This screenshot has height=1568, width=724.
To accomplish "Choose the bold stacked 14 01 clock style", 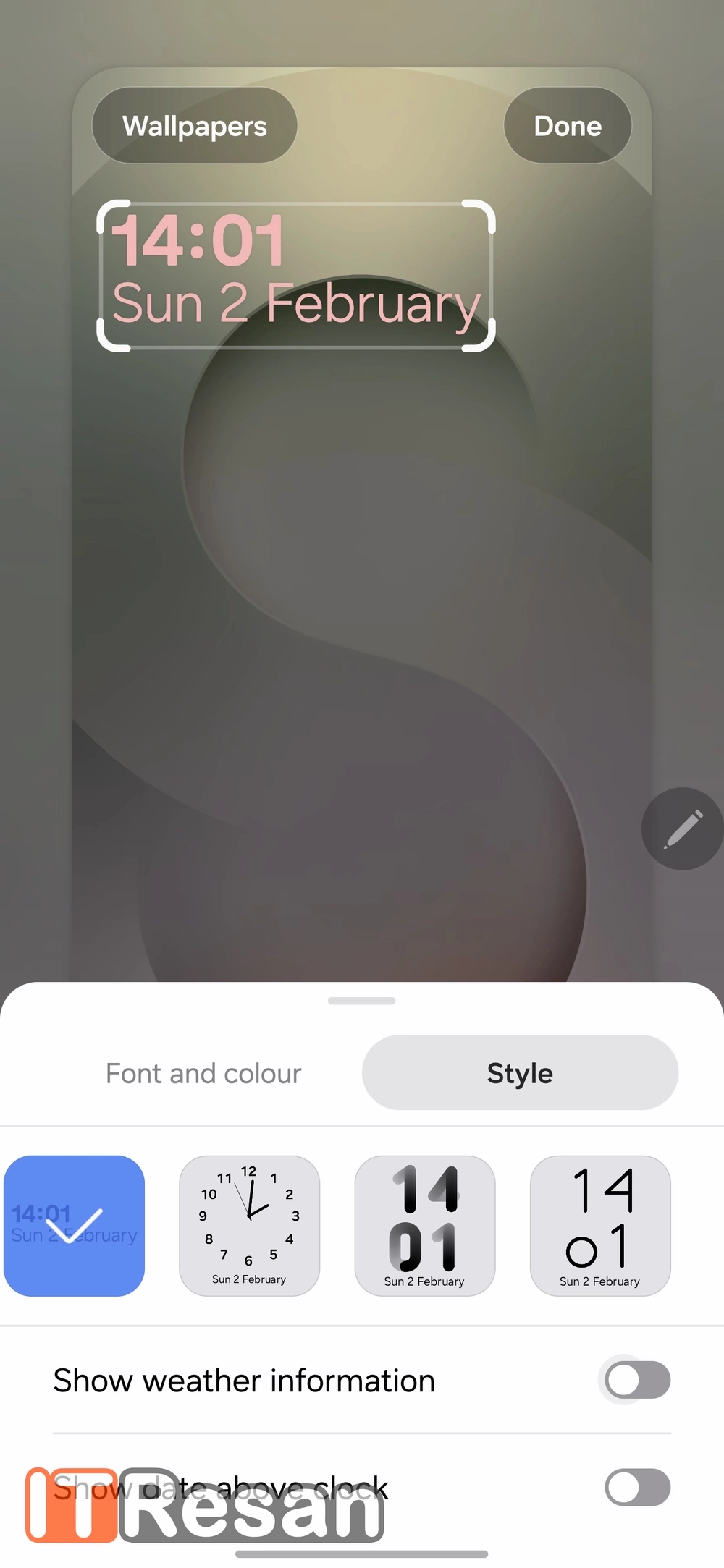I will click(425, 1226).
